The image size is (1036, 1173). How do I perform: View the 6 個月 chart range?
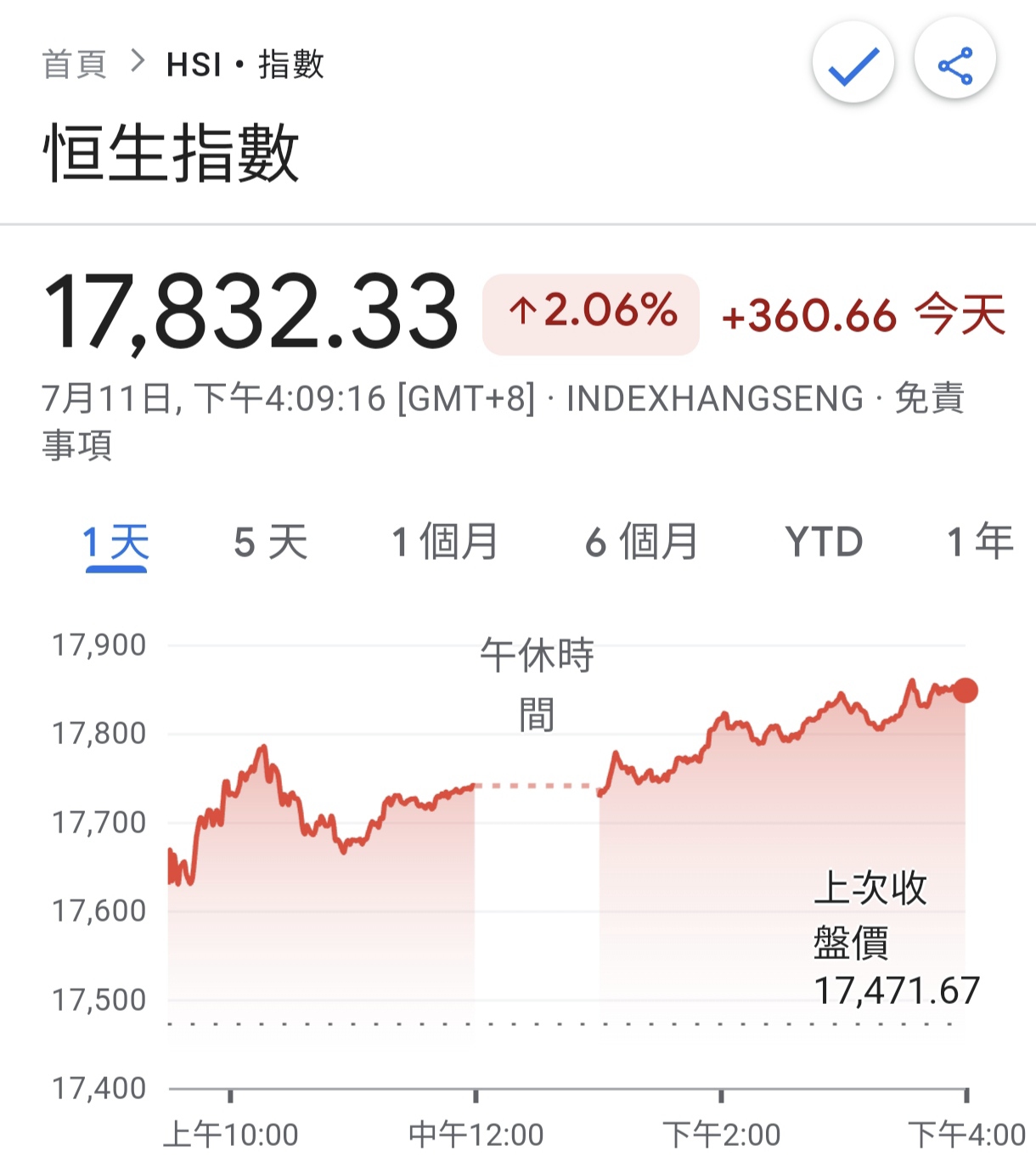(641, 543)
